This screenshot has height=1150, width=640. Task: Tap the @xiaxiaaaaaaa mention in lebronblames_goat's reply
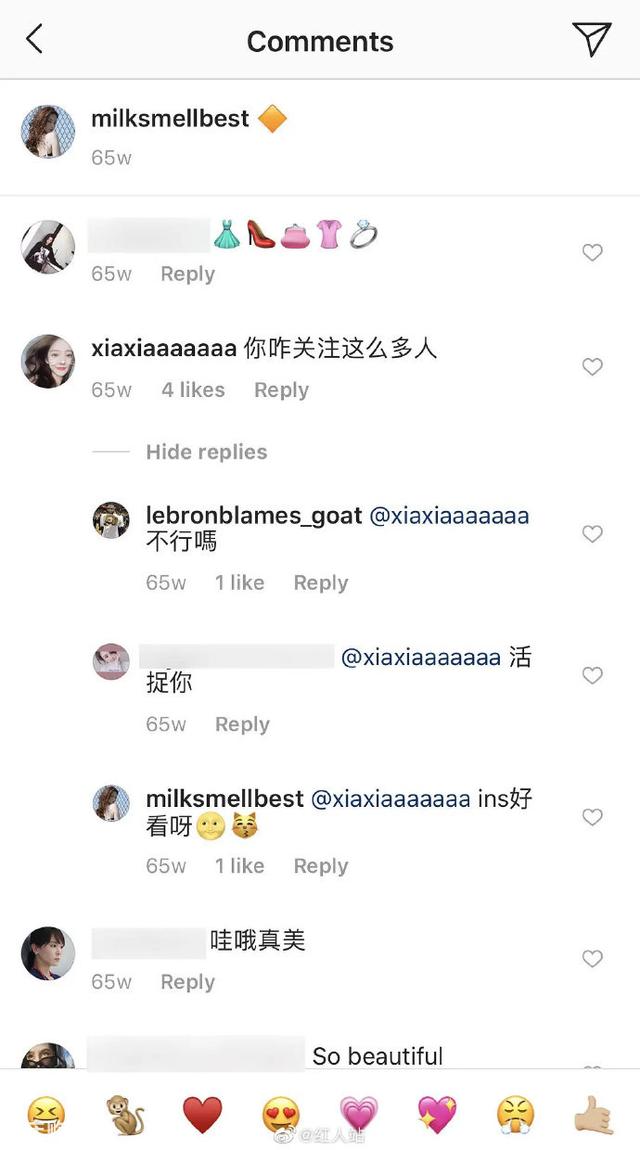coord(449,516)
